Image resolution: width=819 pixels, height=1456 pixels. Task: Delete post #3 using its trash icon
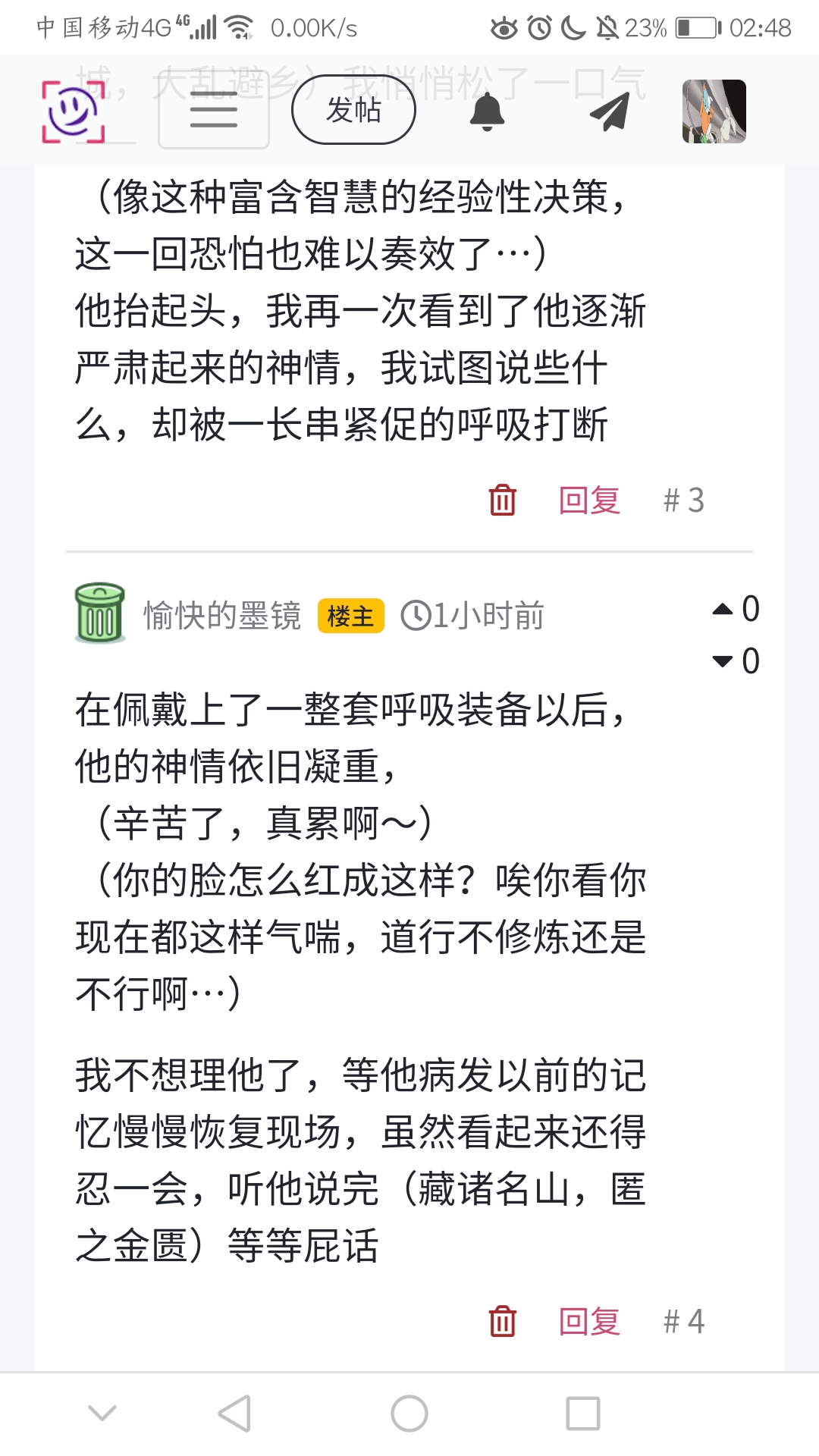tap(502, 500)
